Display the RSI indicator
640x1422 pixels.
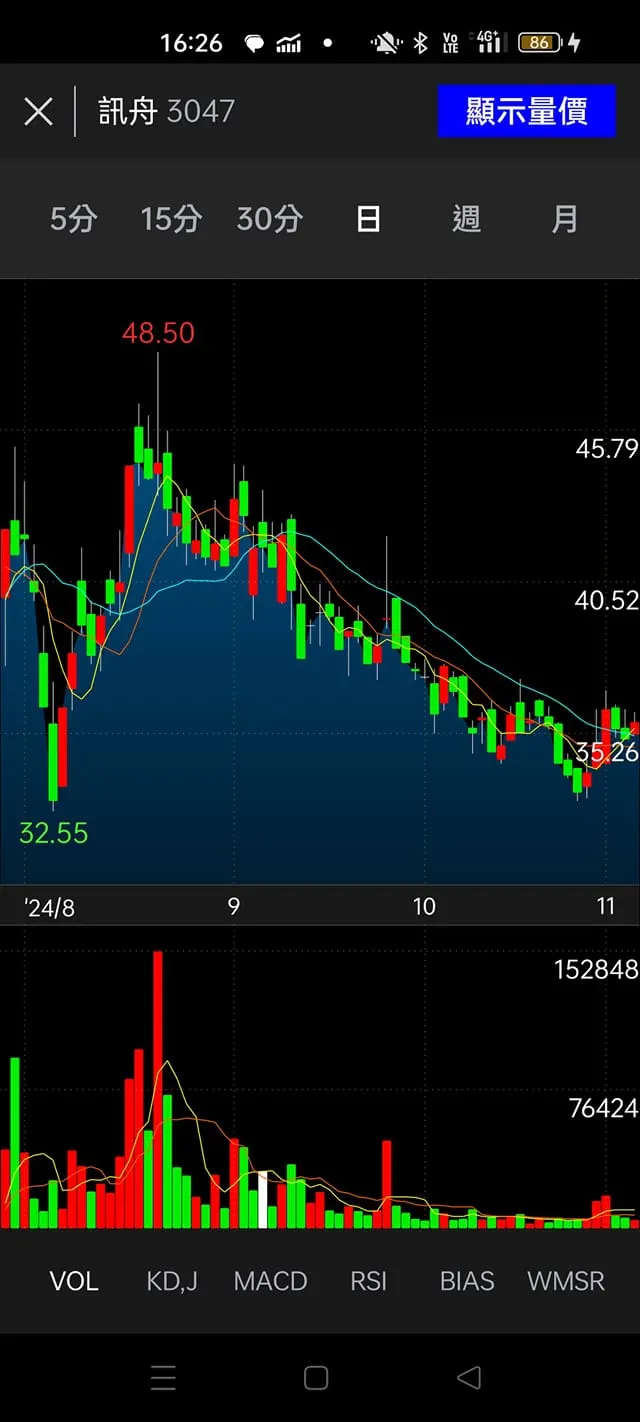368,1281
